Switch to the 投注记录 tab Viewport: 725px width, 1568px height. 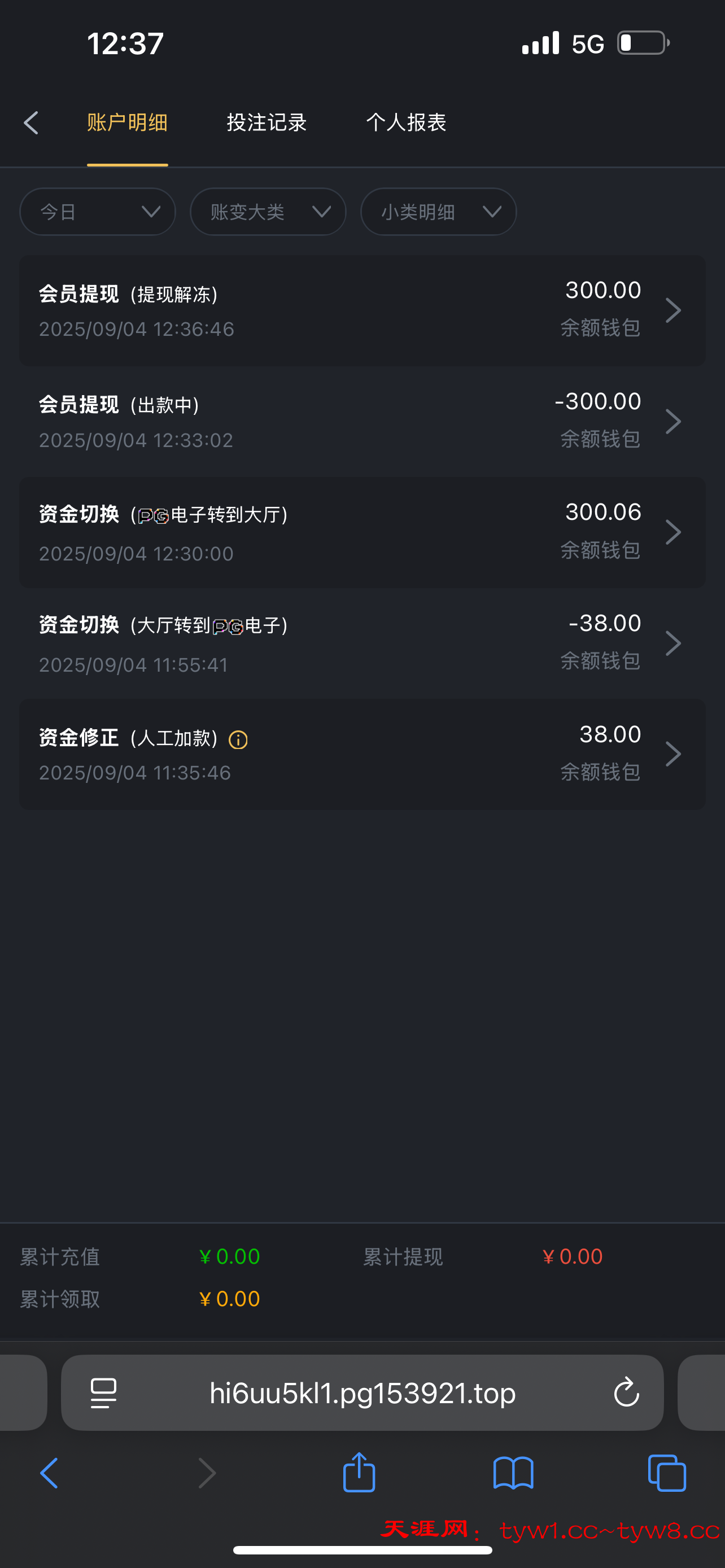pos(267,123)
